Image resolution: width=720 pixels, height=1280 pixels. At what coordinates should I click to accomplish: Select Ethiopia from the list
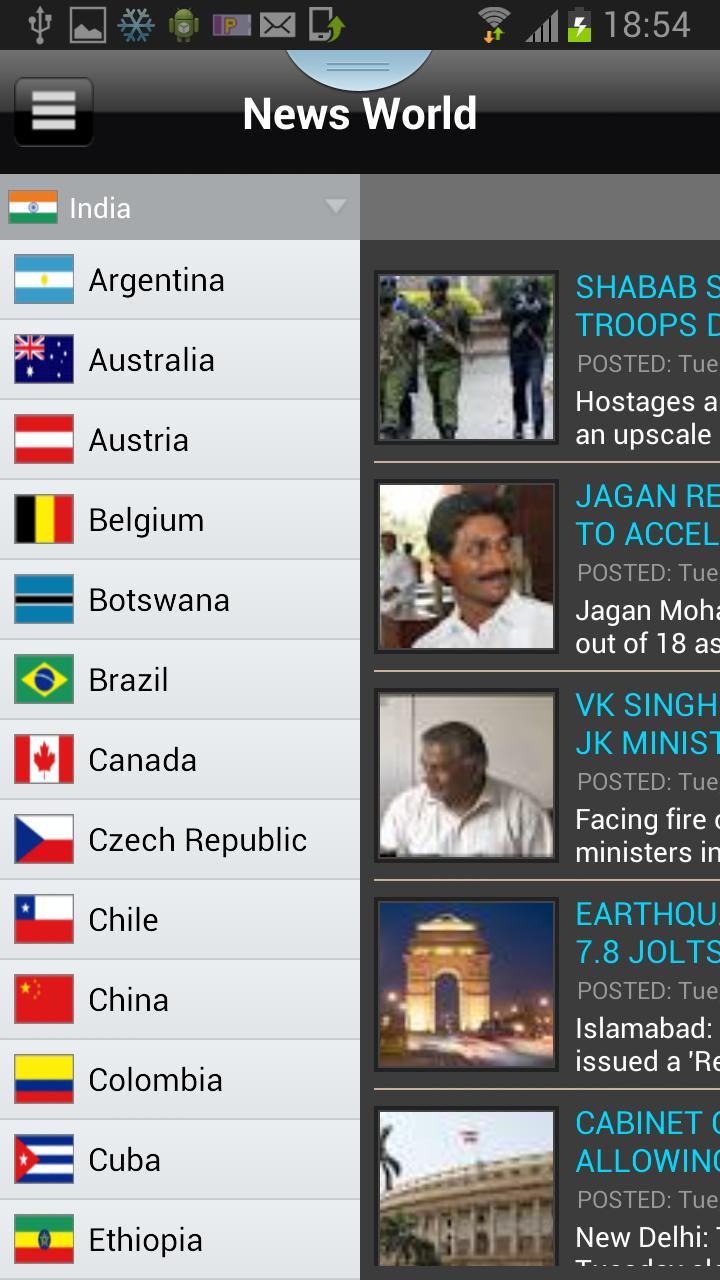pos(180,1240)
